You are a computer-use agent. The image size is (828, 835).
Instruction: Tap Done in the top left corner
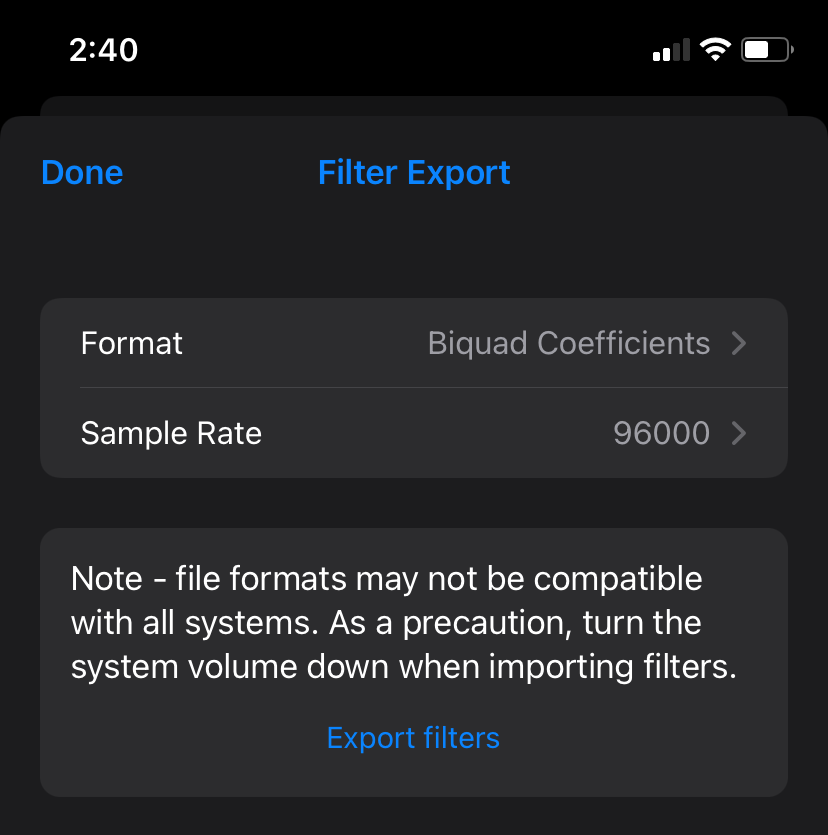click(x=81, y=172)
